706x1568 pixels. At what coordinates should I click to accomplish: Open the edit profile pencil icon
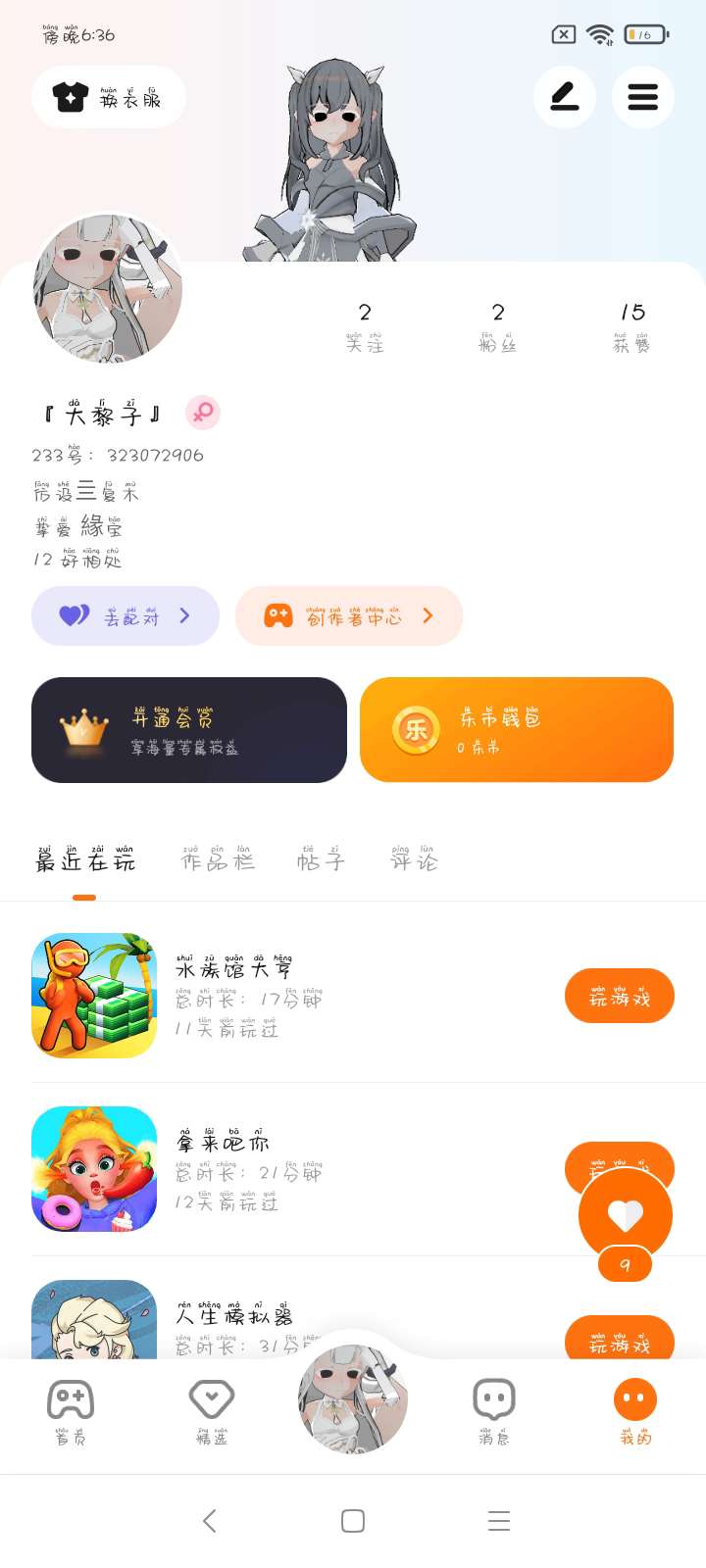564,97
